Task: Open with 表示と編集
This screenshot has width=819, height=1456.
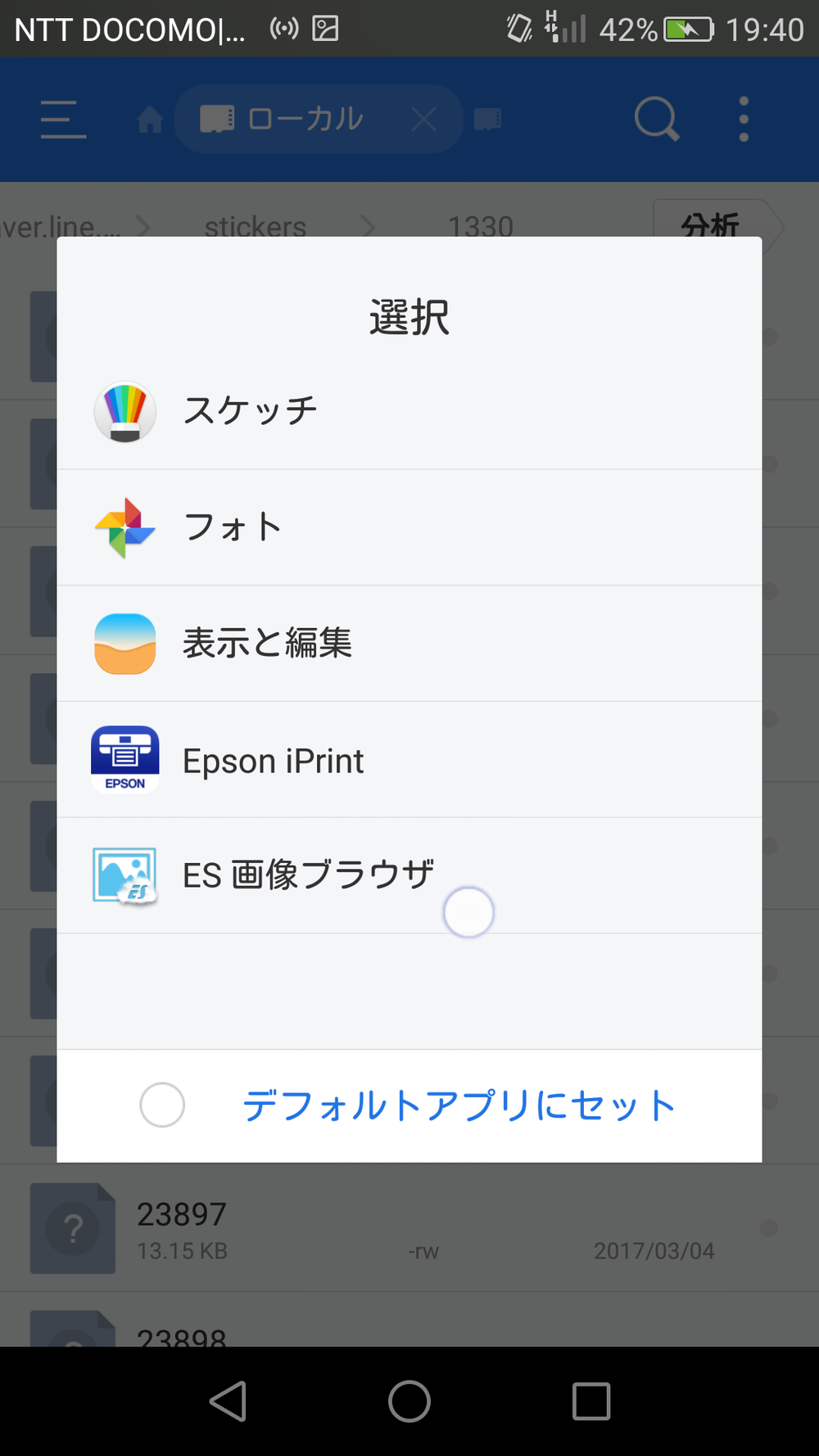Action: click(x=409, y=644)
